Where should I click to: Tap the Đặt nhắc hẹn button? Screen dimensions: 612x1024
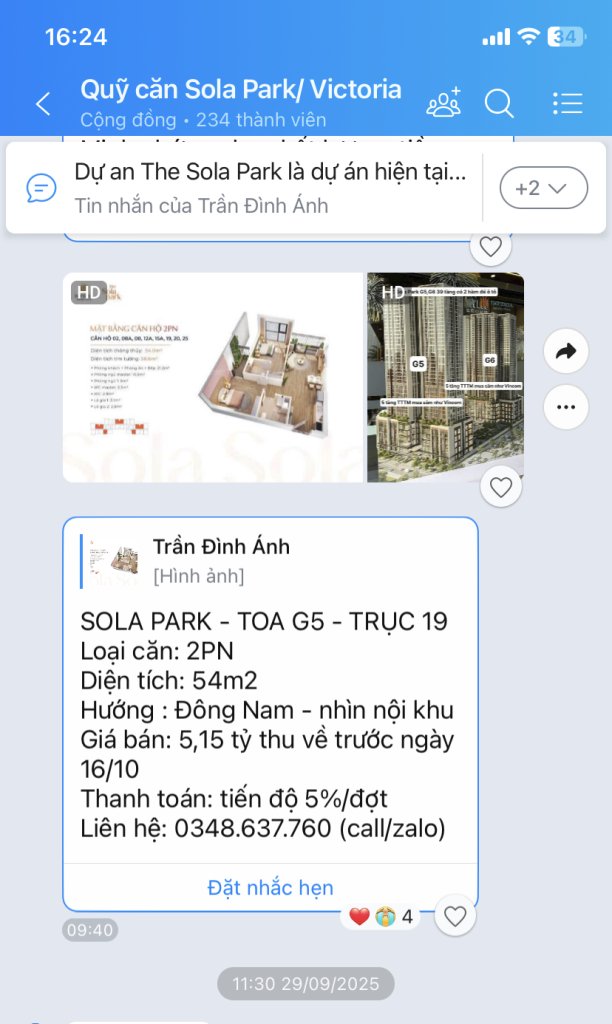coord(270,887)
